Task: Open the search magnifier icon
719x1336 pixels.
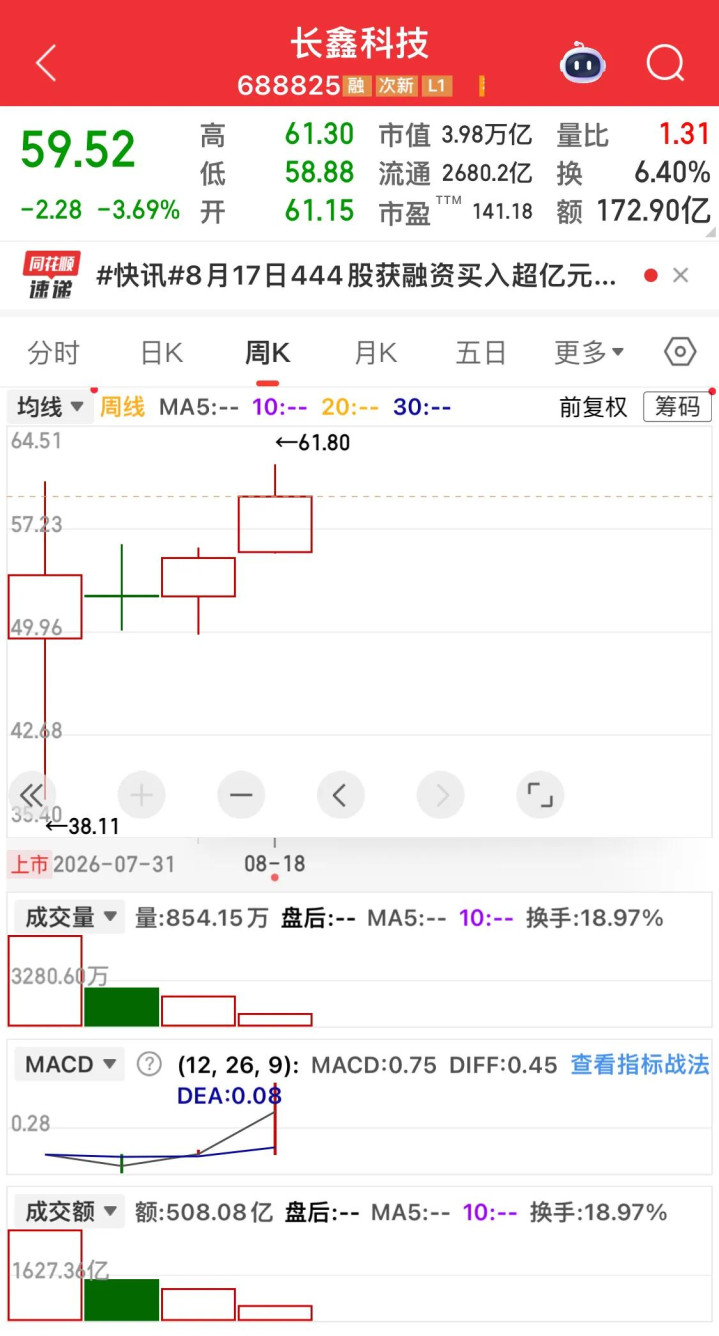Action: coord(665,63)
